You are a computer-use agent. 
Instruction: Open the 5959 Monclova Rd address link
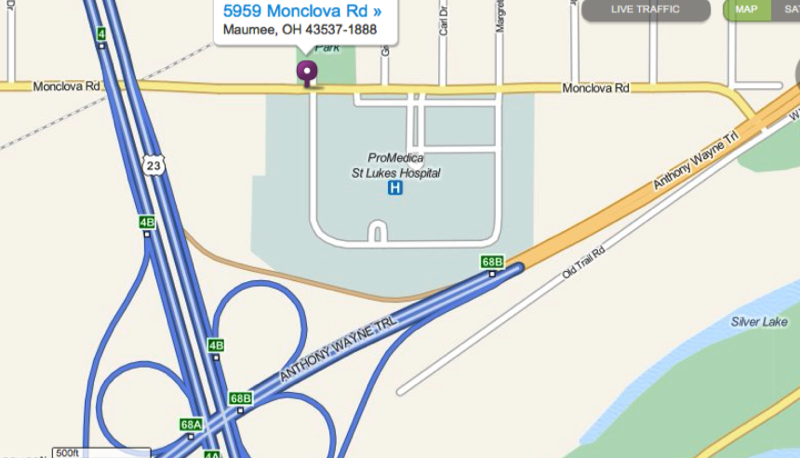(302, 12)
